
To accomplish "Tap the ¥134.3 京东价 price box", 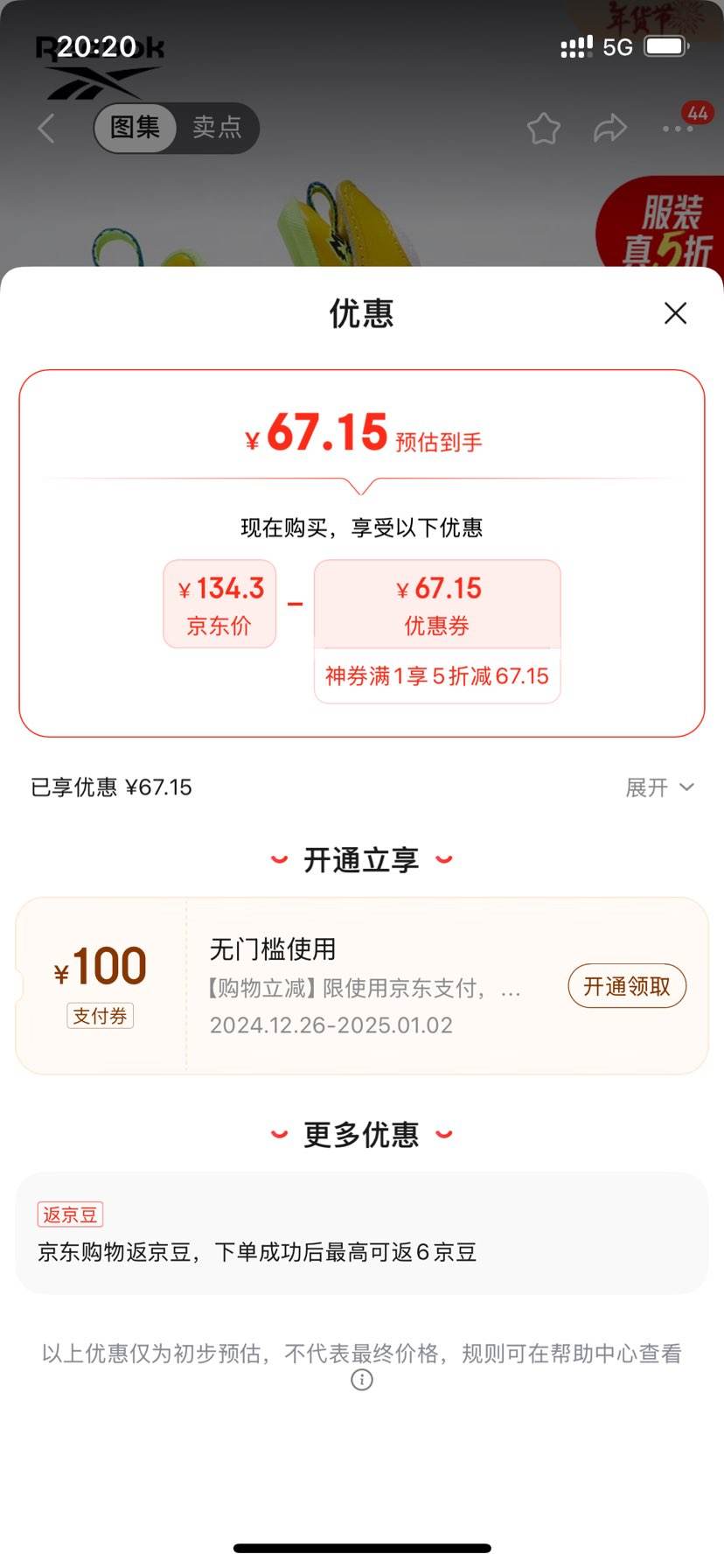I will 219,604.
